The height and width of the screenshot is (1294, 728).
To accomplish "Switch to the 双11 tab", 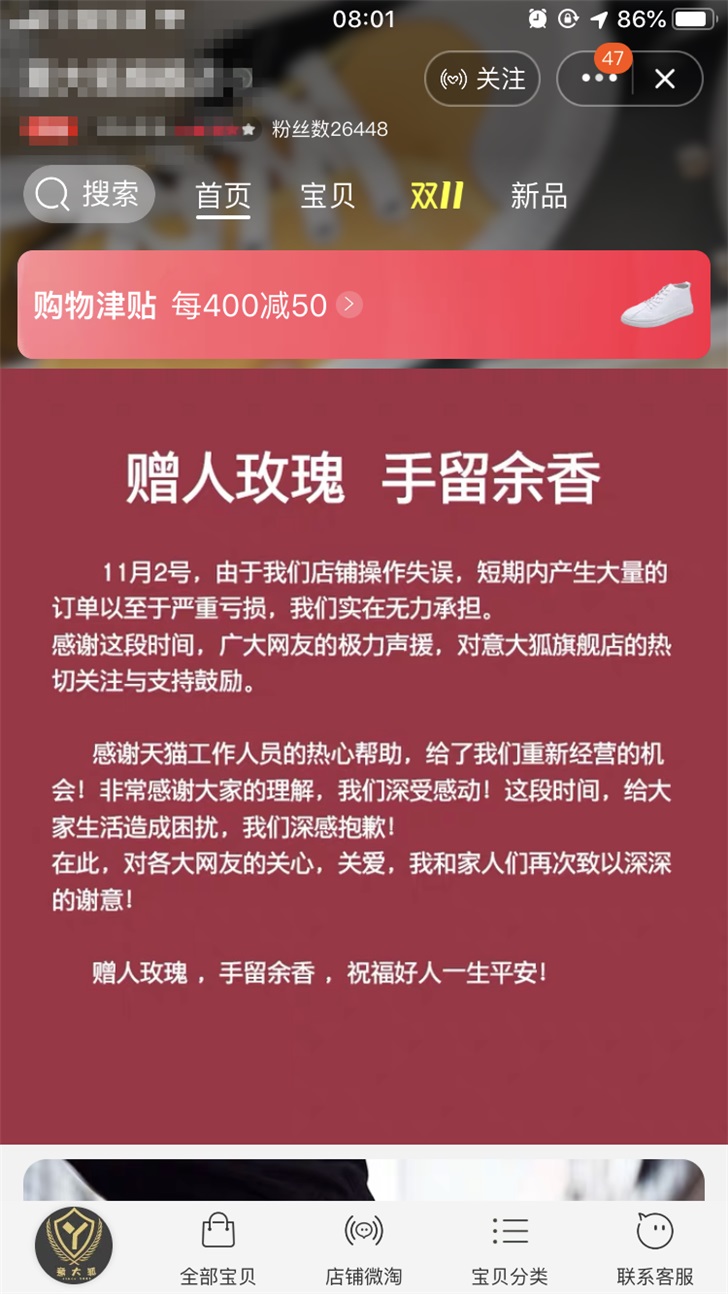I will click(x=437, y=195).
